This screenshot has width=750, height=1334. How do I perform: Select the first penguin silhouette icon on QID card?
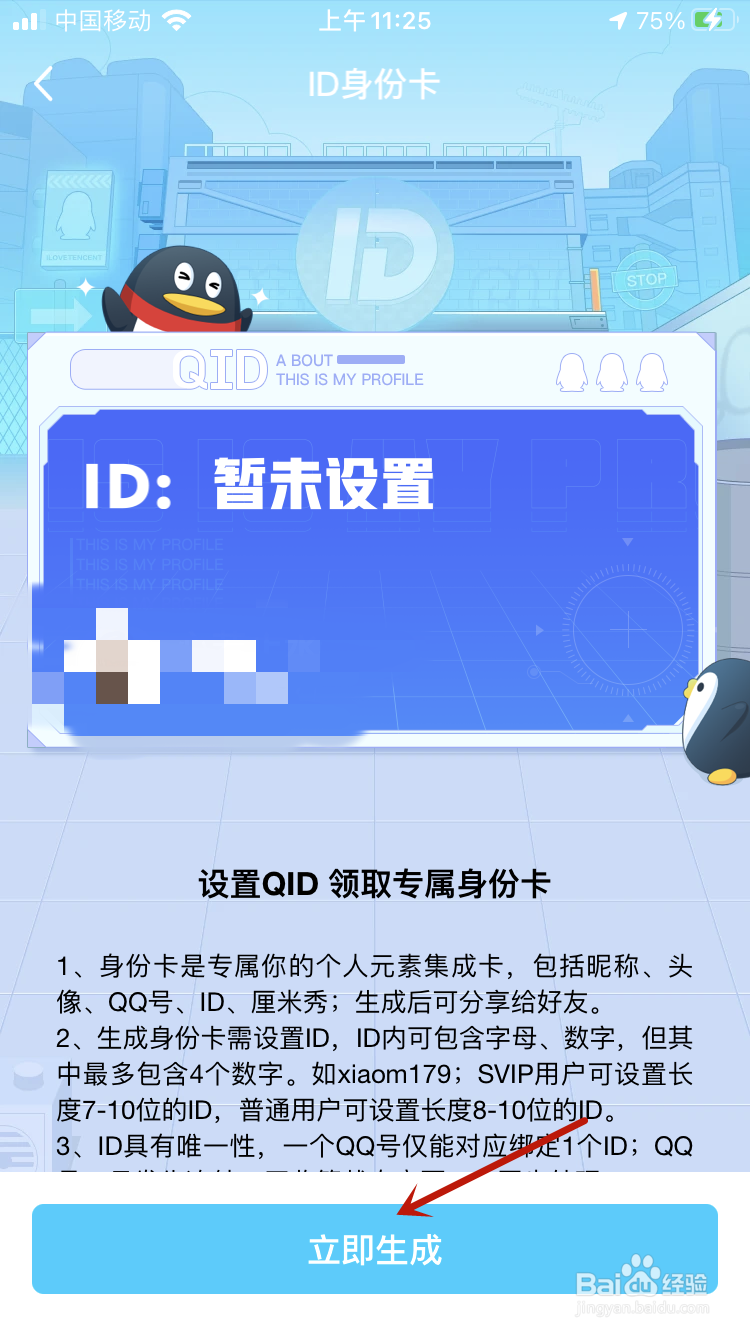570,371
